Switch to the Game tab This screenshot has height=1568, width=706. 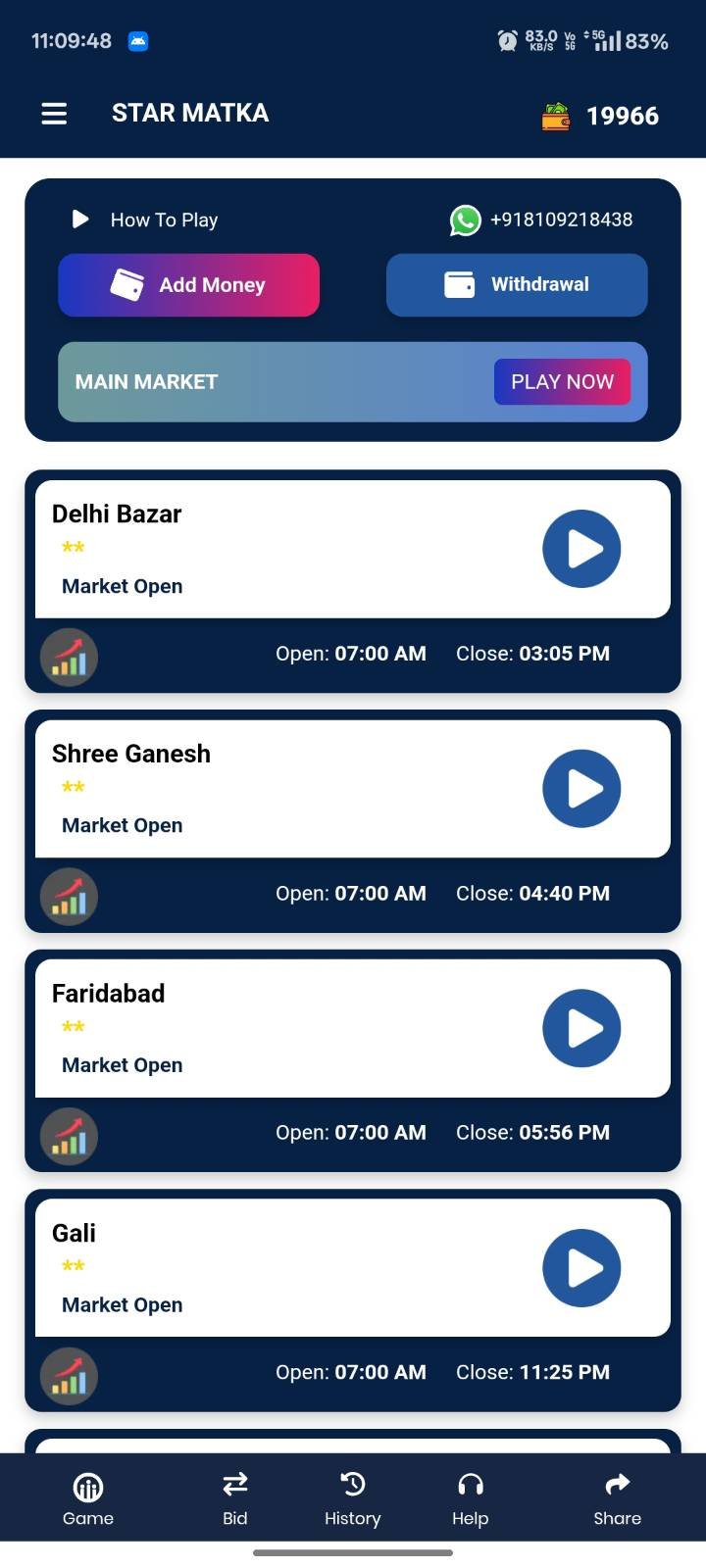[88, 1499]
